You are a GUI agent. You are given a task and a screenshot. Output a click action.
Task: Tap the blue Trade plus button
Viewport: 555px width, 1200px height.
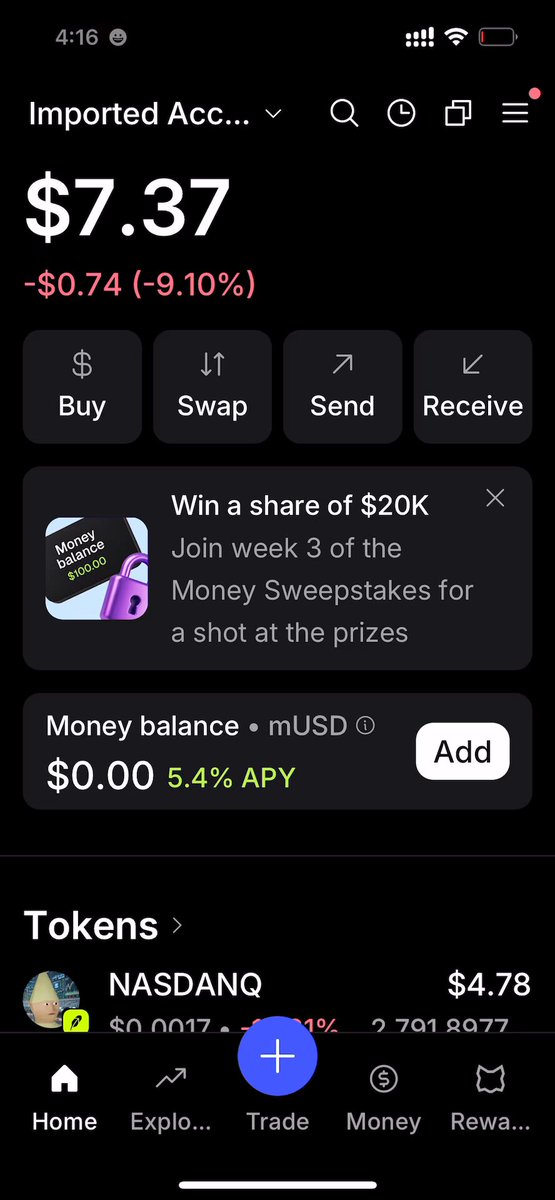click(278, 1058)
